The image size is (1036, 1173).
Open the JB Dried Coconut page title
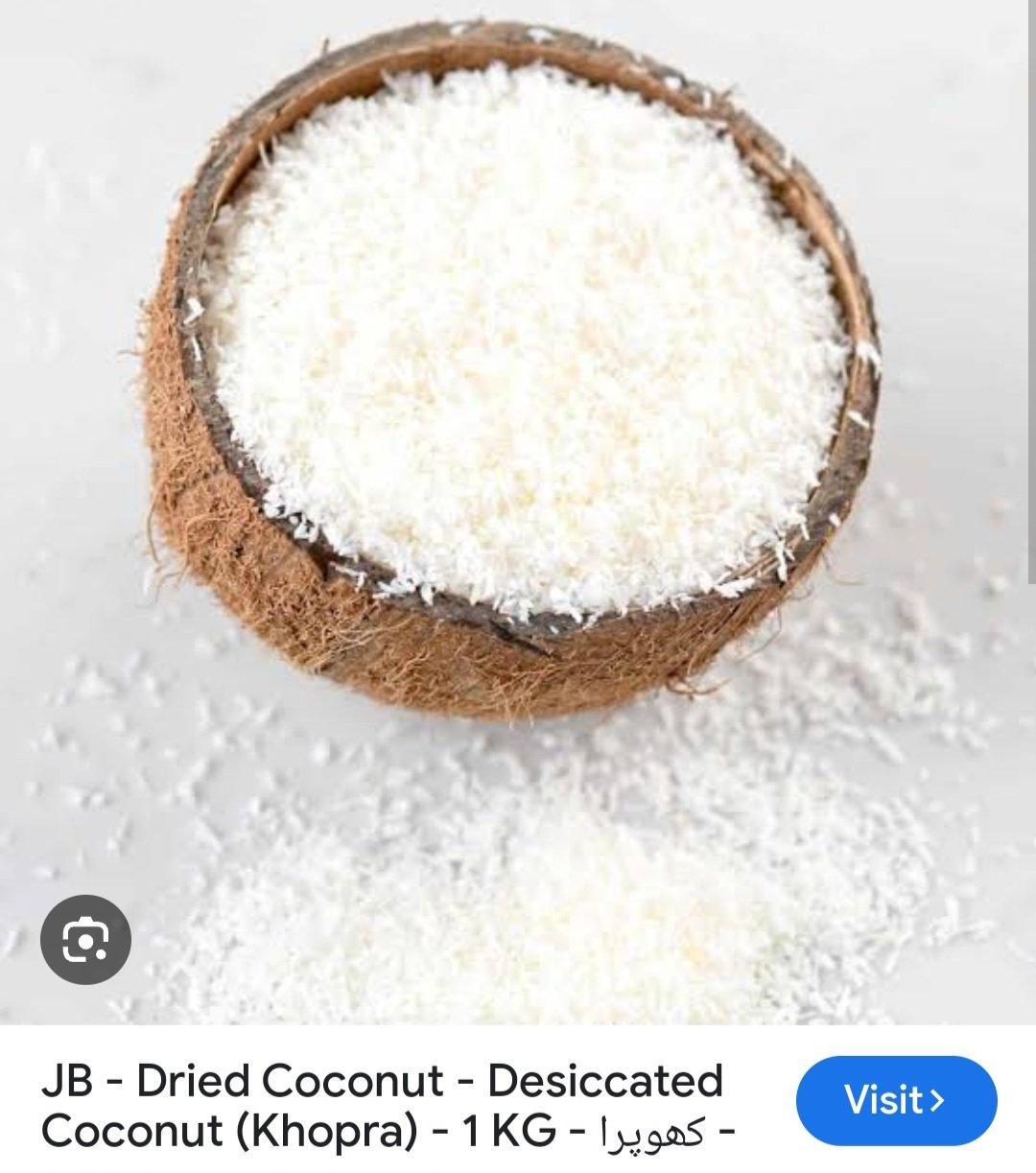(x=384, y=1106)
